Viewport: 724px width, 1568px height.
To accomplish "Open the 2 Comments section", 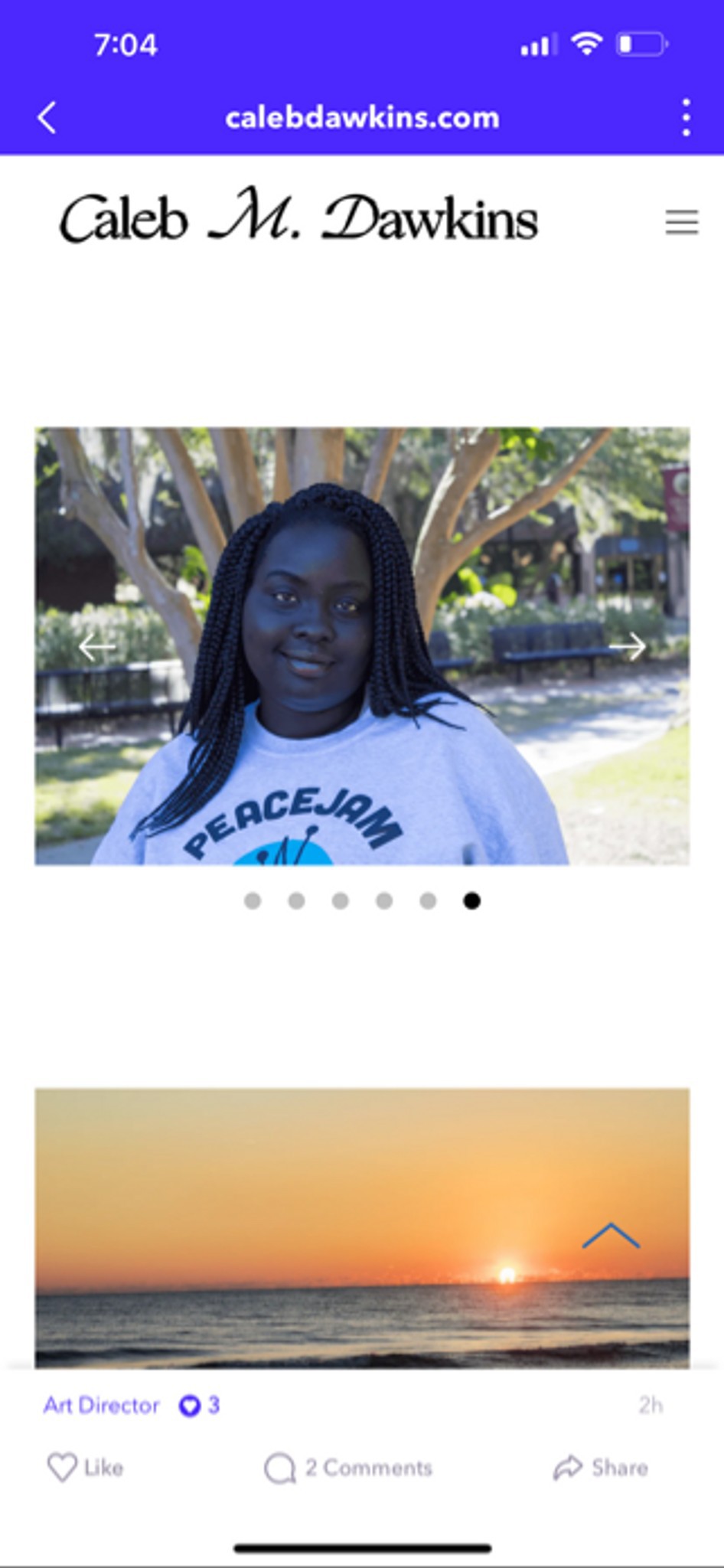I will pyautogui.click(x=348, y=1468).
